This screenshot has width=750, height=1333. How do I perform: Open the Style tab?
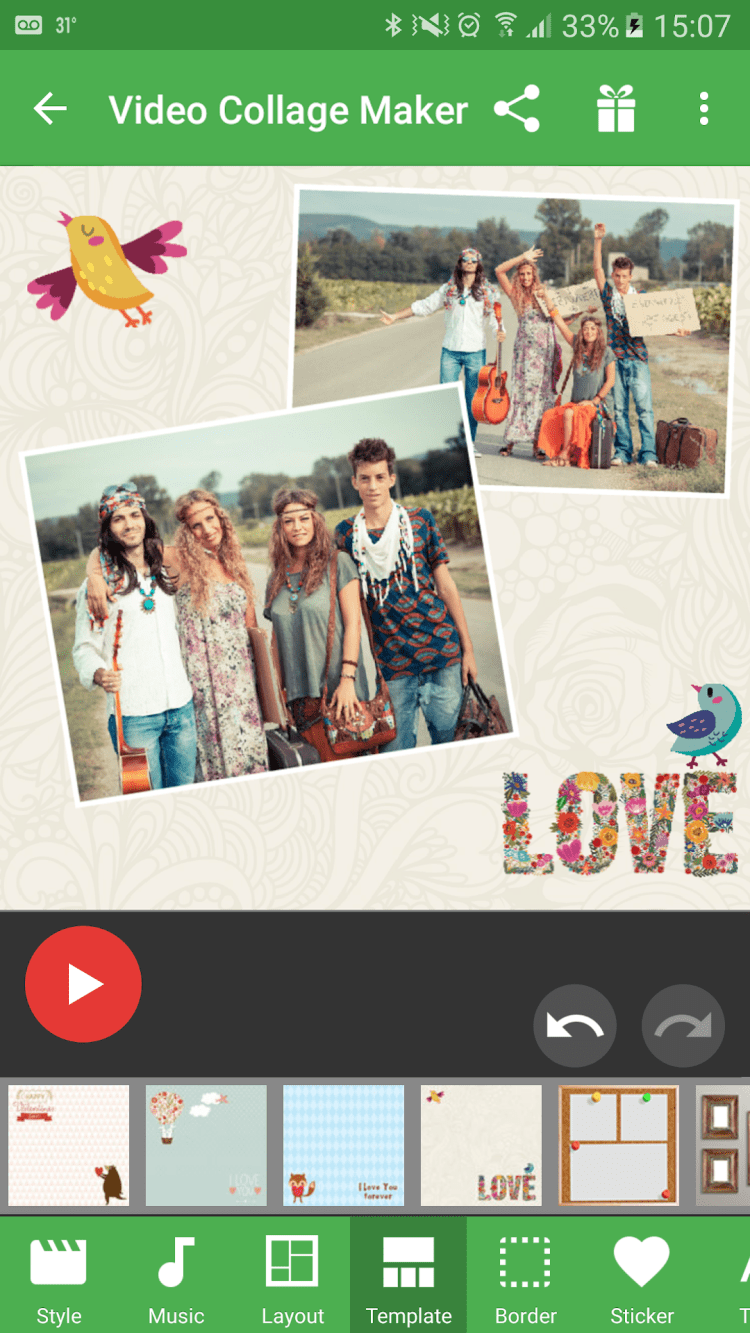(59, 1275)
